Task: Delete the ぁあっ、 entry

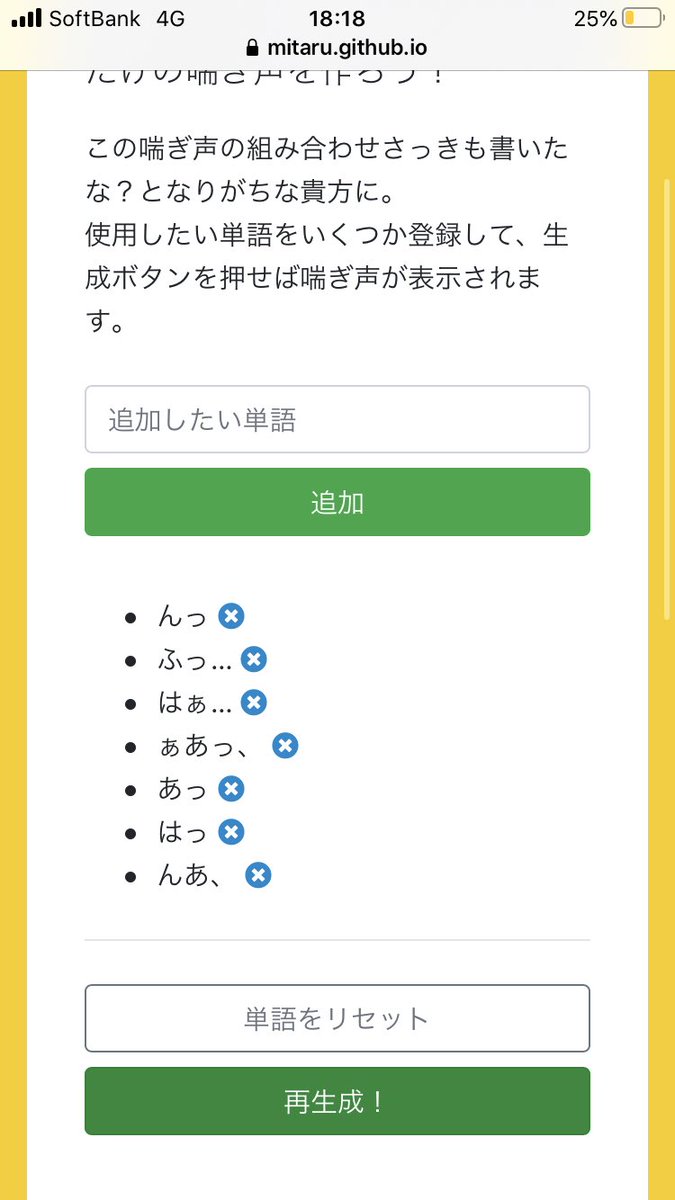Action: (285, 745)
